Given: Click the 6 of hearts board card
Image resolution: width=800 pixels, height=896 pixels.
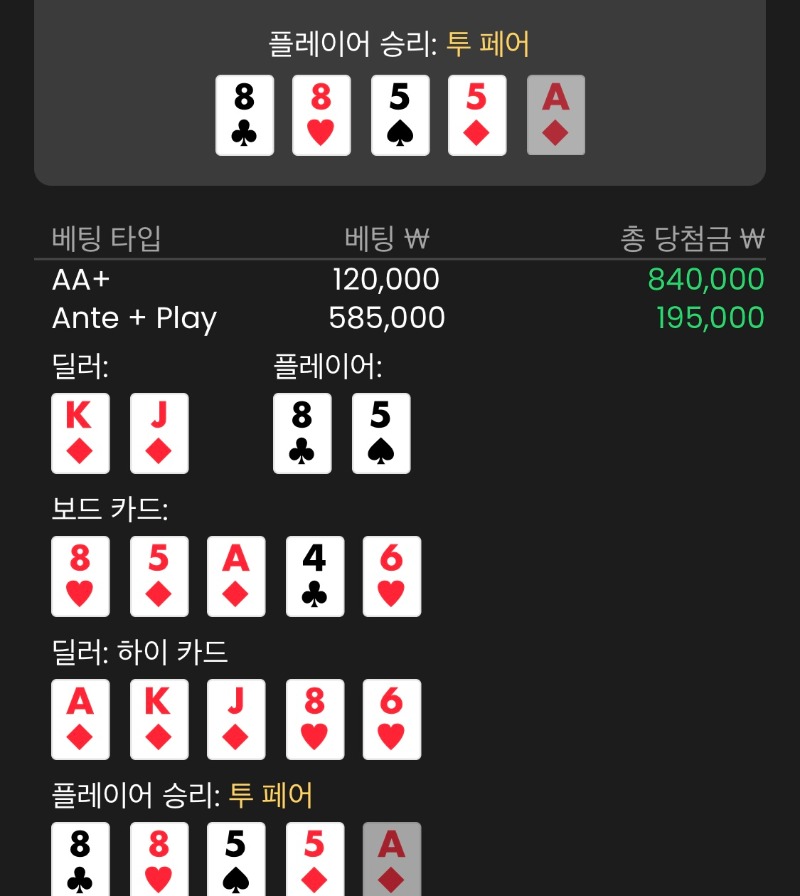Looking at the screenshot, I should click(x=391, y=576).
